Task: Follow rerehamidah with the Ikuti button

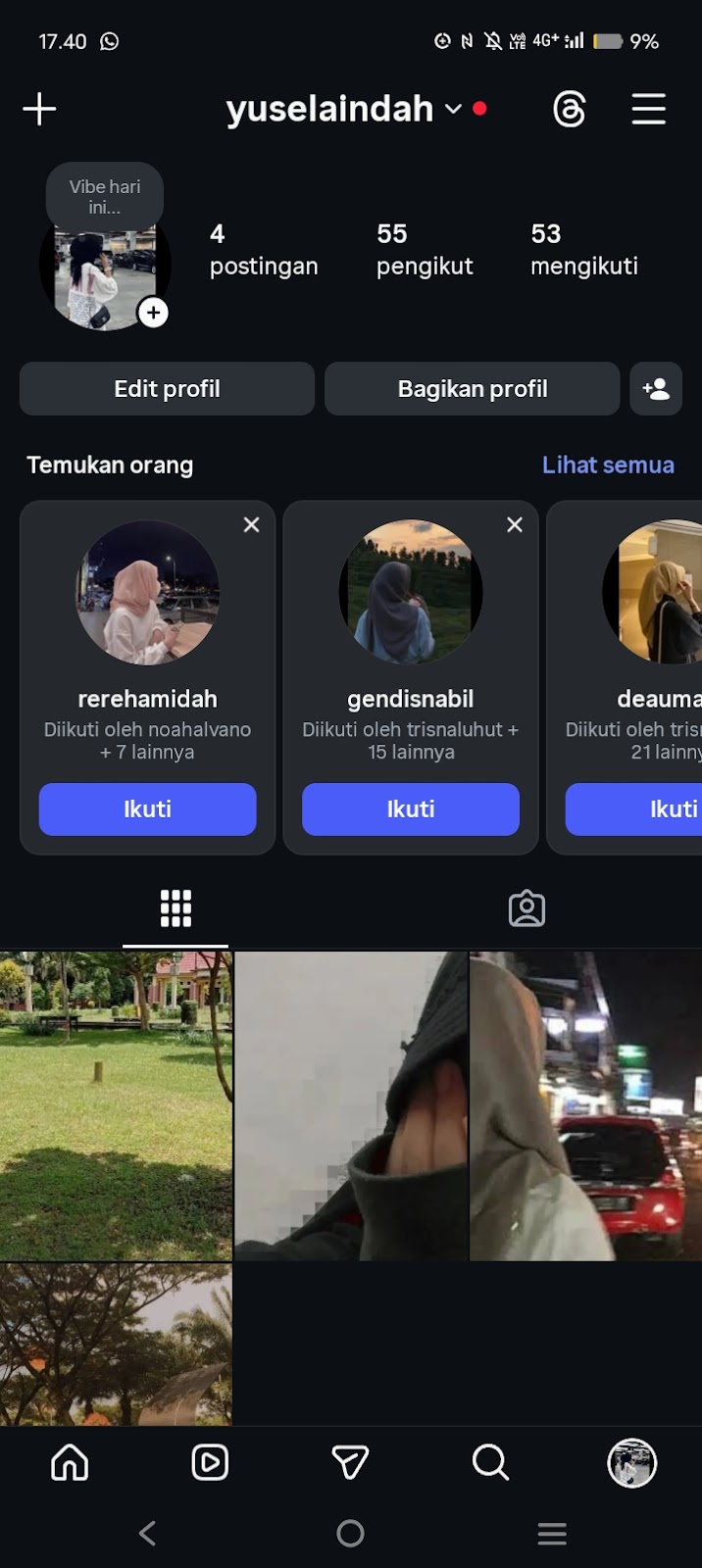Action: click(x=147, y=809)
